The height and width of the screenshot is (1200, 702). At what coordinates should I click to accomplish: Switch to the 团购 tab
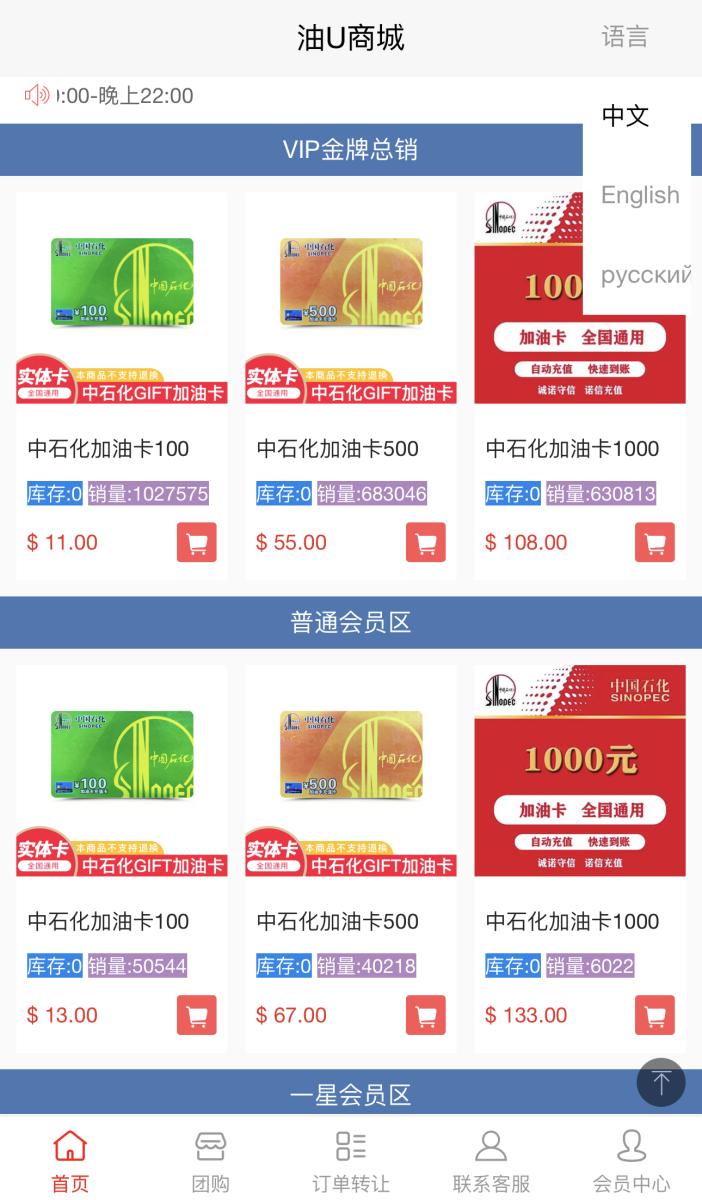click(x=210, y=1160)
